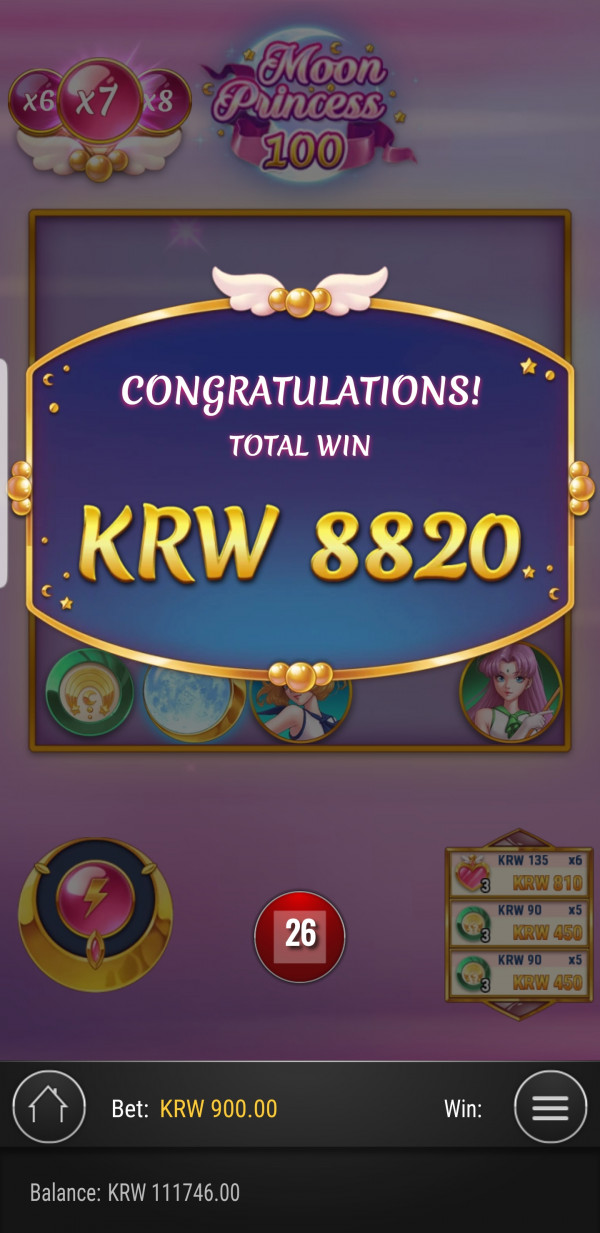Go to the home lobby
600x1233 pixels.
coord(49,1107)
